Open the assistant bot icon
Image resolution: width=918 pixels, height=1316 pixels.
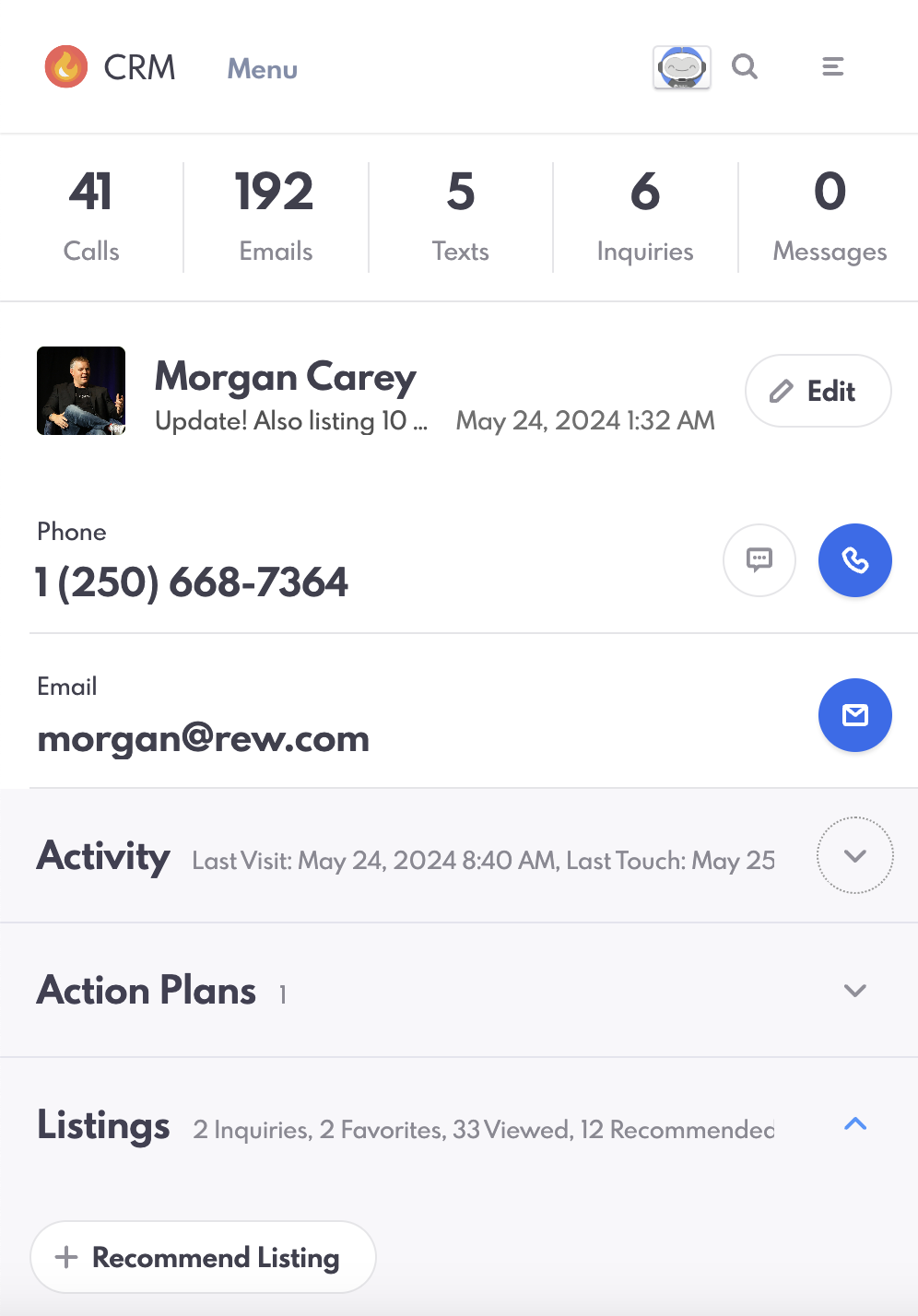tap(681, 67)
